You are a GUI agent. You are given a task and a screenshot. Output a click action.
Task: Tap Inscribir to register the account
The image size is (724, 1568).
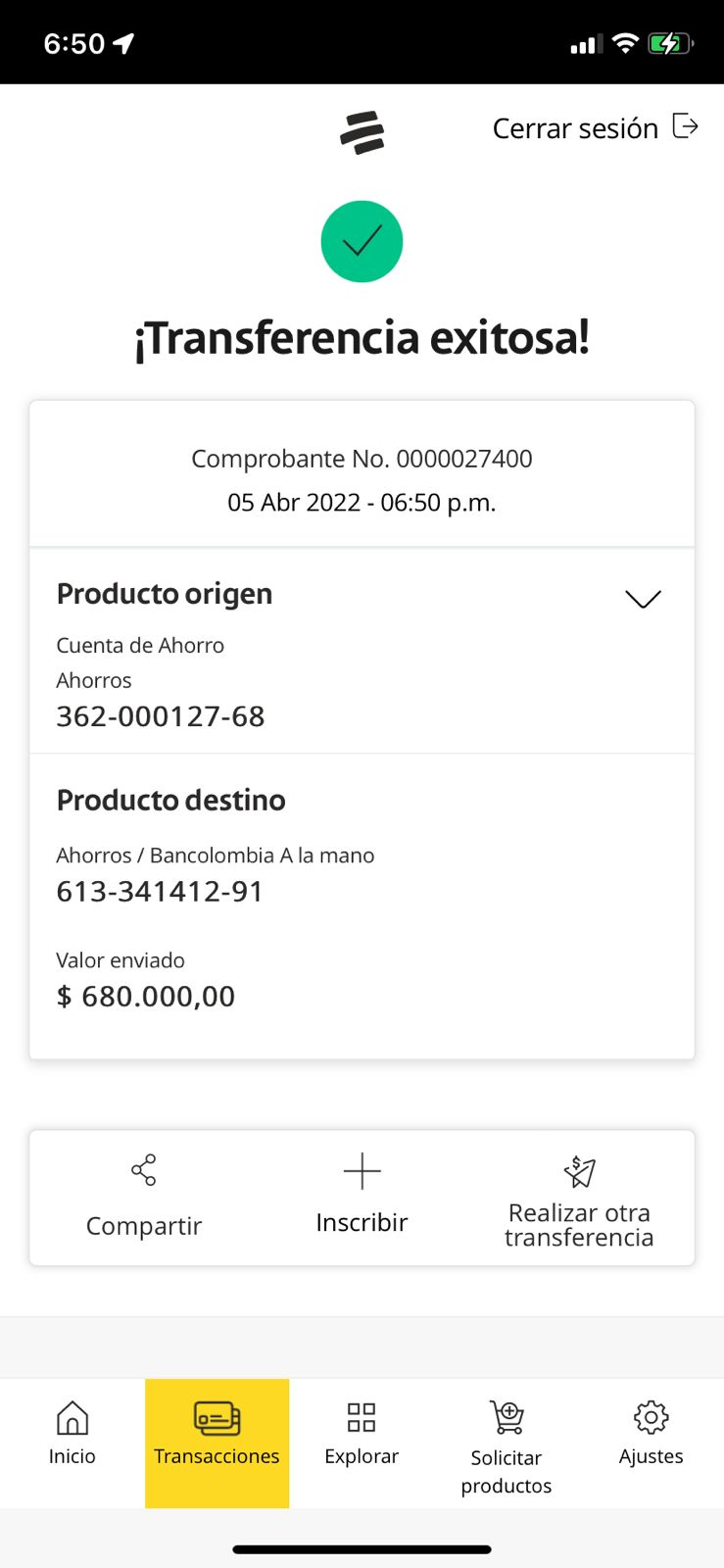pos(362,1198)
